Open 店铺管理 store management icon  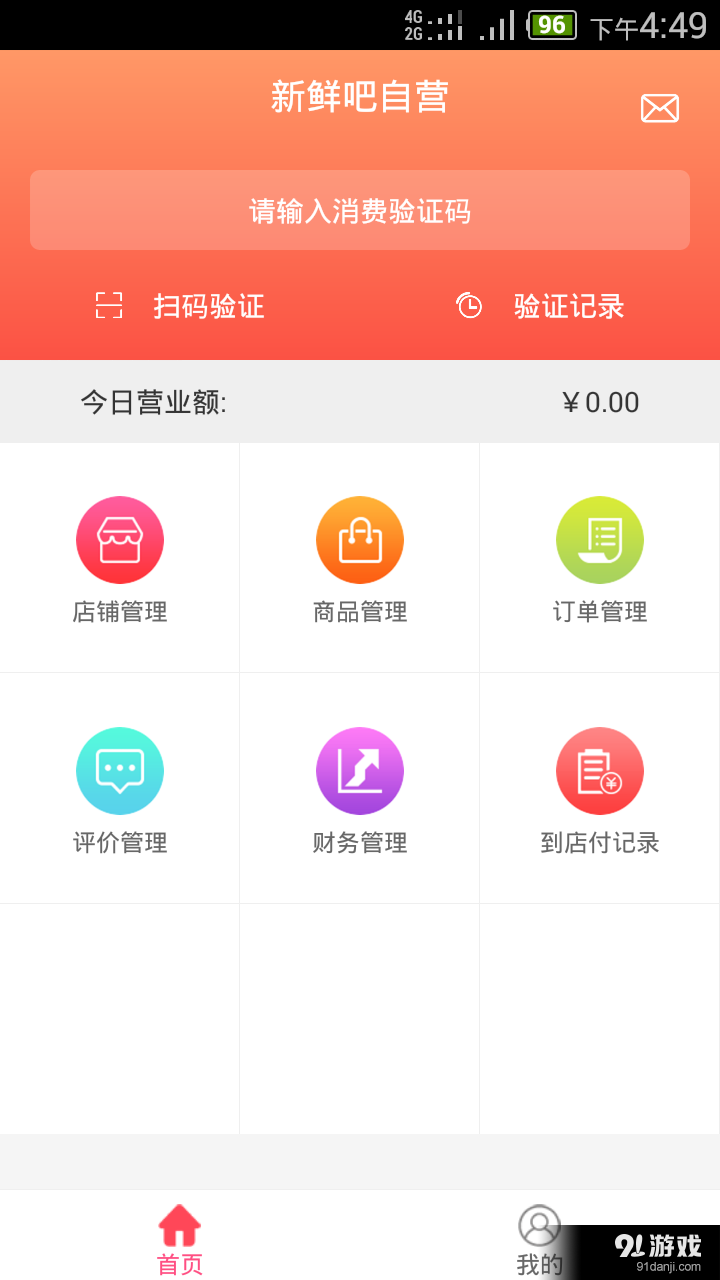[120, 539]
